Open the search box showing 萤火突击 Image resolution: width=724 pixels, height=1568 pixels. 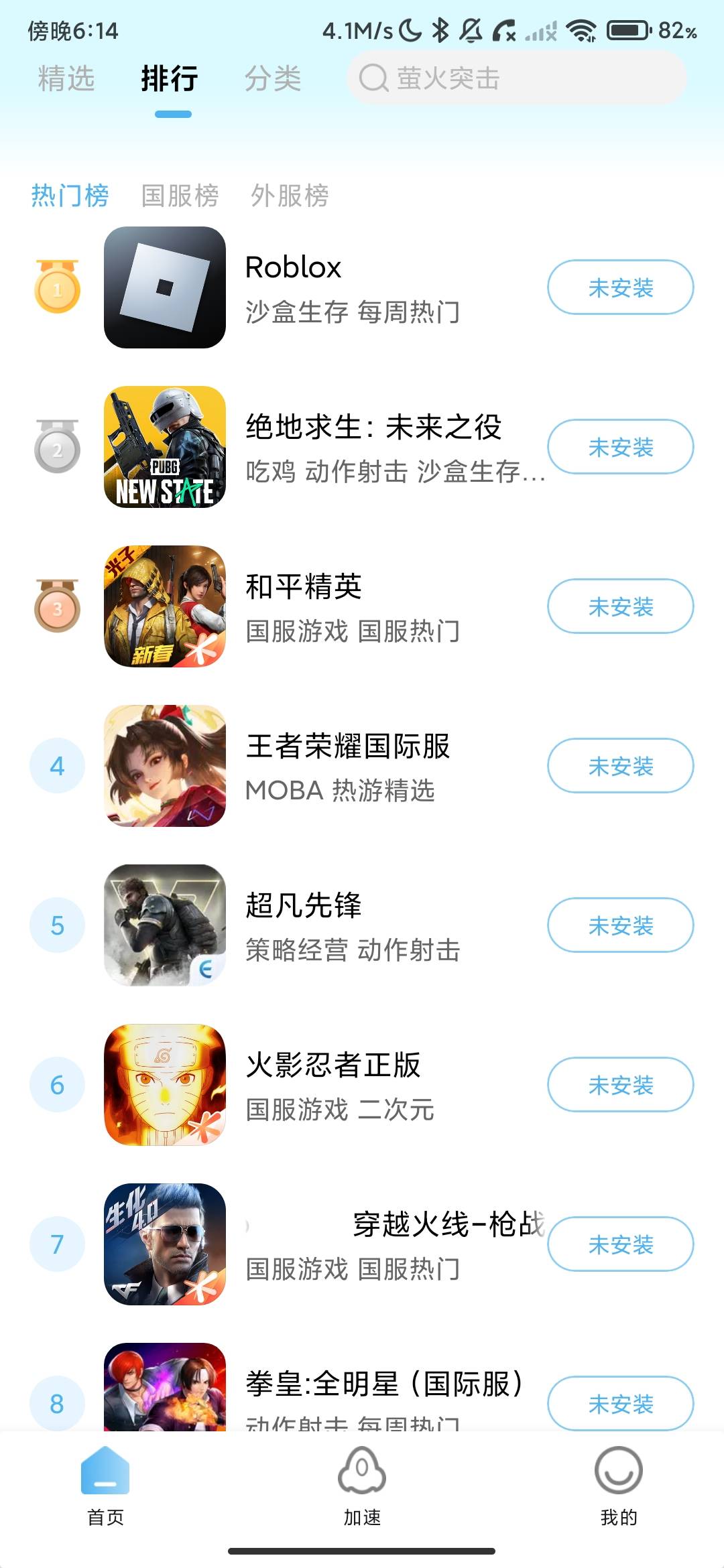[516, 78]
